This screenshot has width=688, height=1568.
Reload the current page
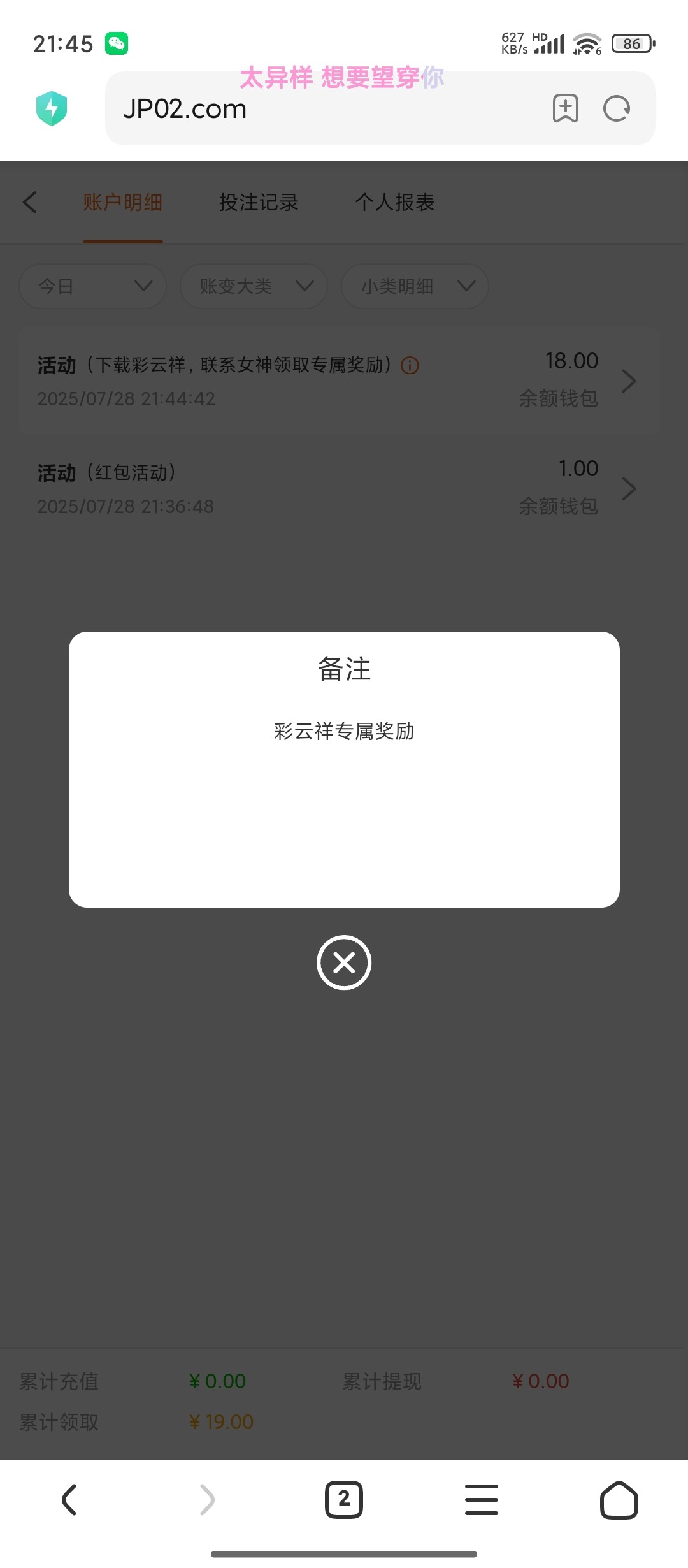(617, 108)
